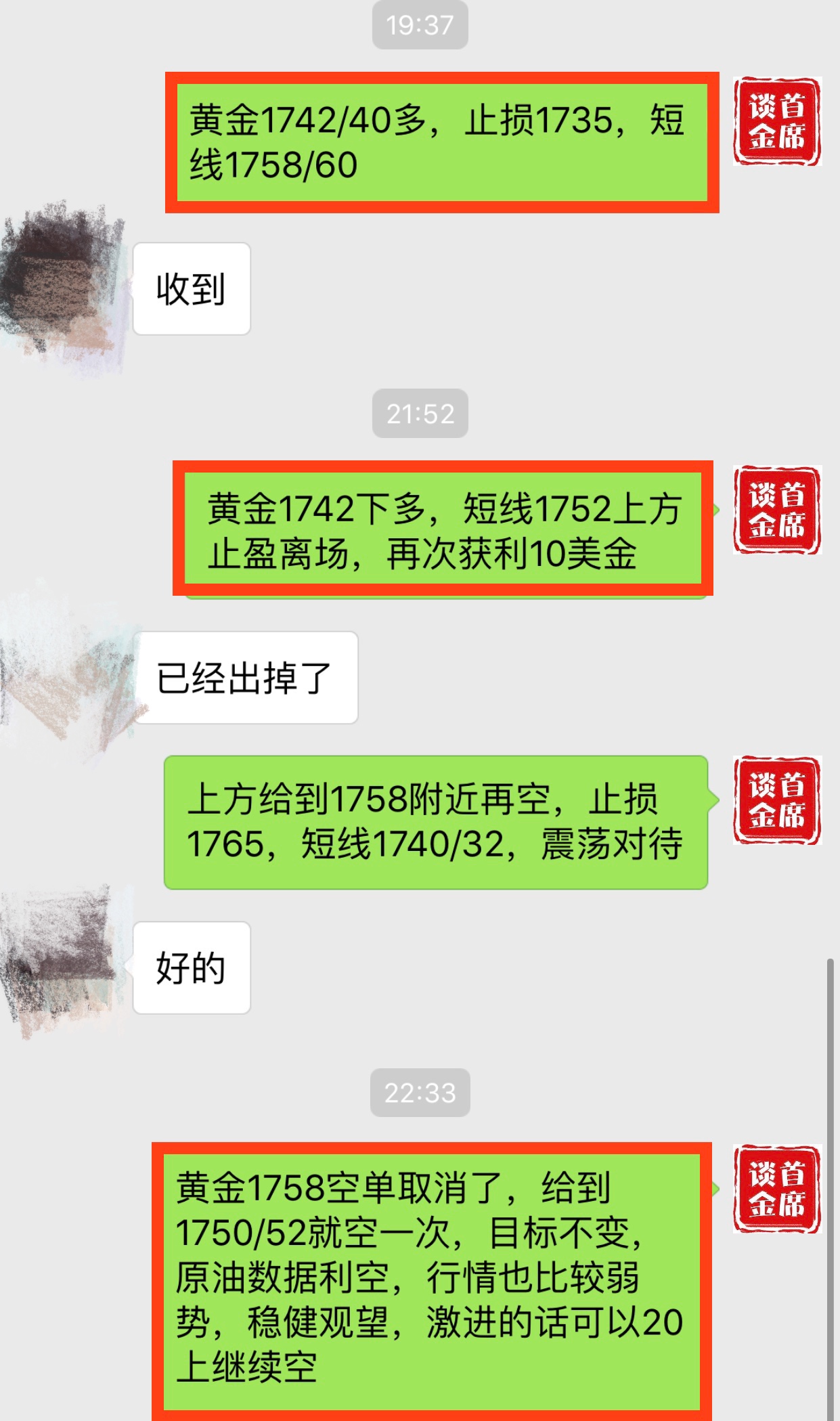Tap contact avatar next to 收到 message
840x1421 pixels.
click(62, 288)
